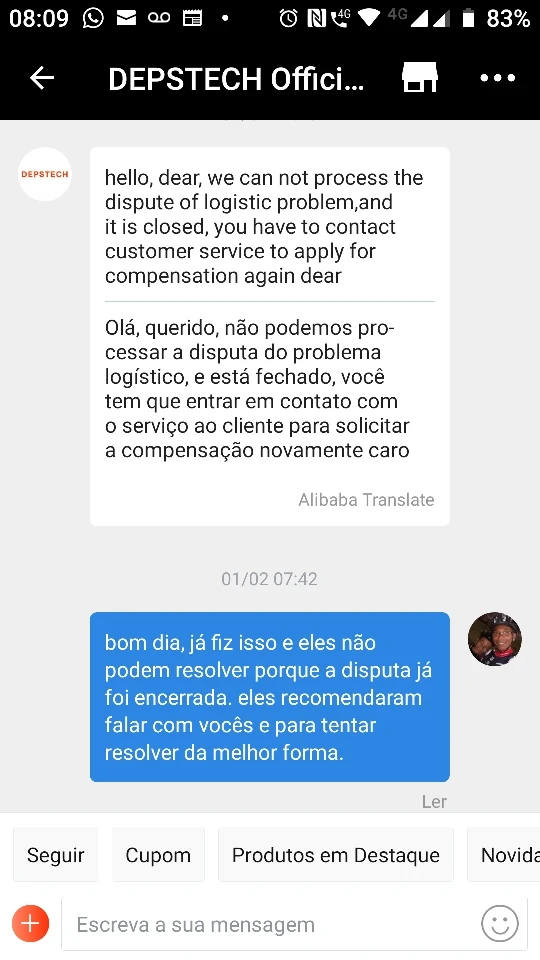Tap the Seguir button
This screenshot has height=960, width=540.
(x=56, y=855)
